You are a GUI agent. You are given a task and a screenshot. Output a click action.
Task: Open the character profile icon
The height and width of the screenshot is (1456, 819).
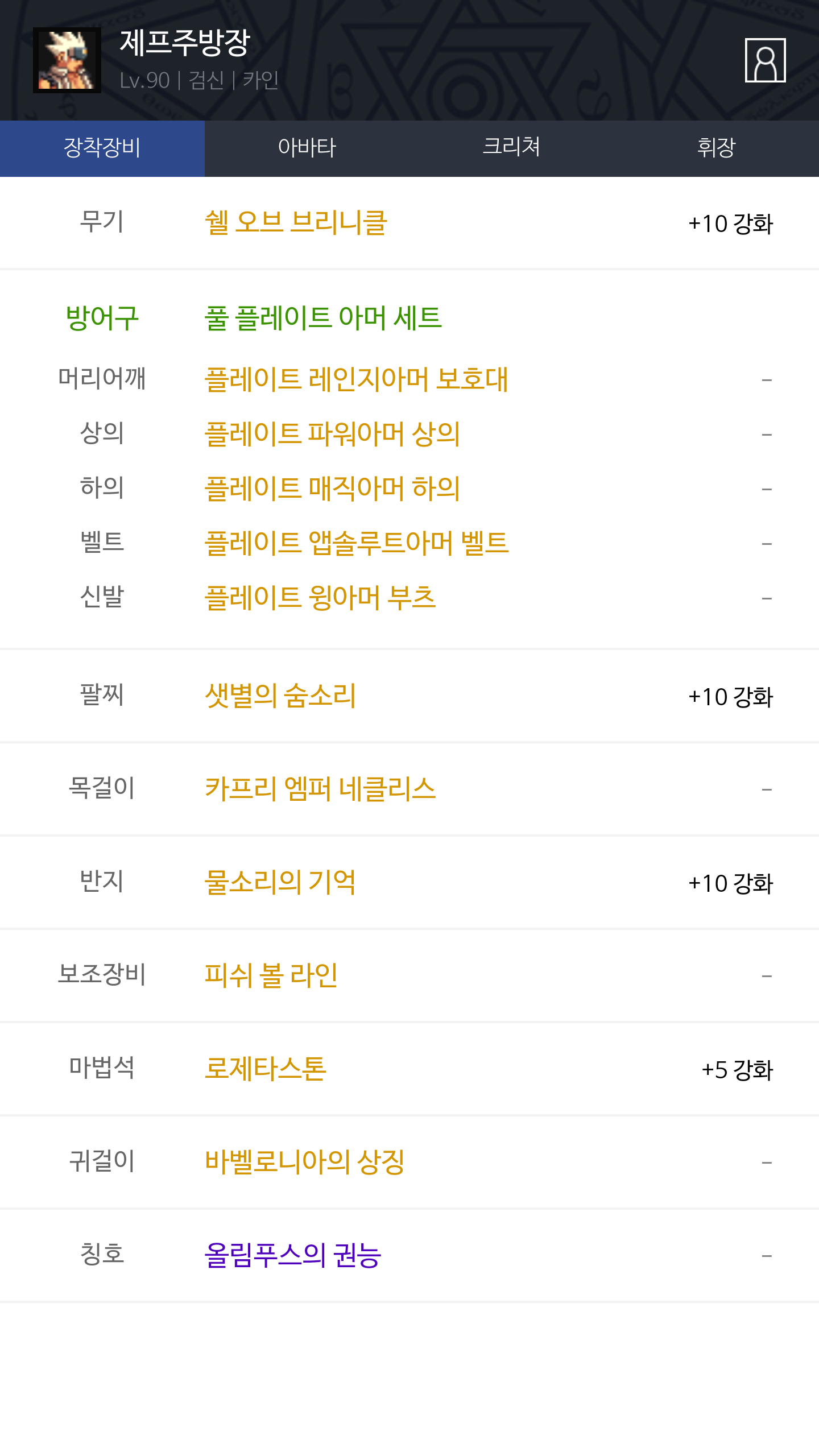click(x=765, y=60)
